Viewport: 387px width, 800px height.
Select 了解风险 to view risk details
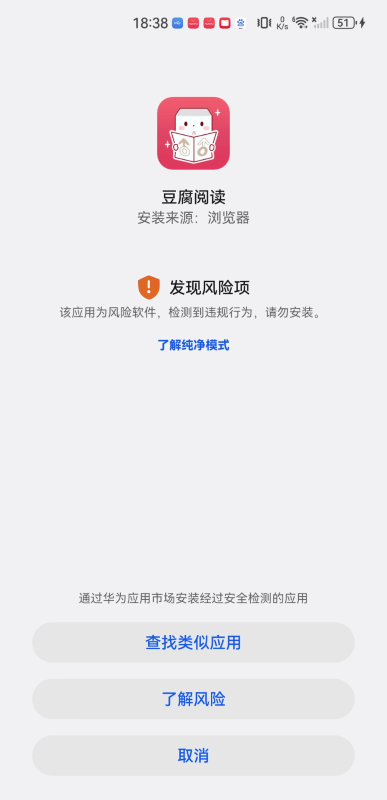(193, 699)
